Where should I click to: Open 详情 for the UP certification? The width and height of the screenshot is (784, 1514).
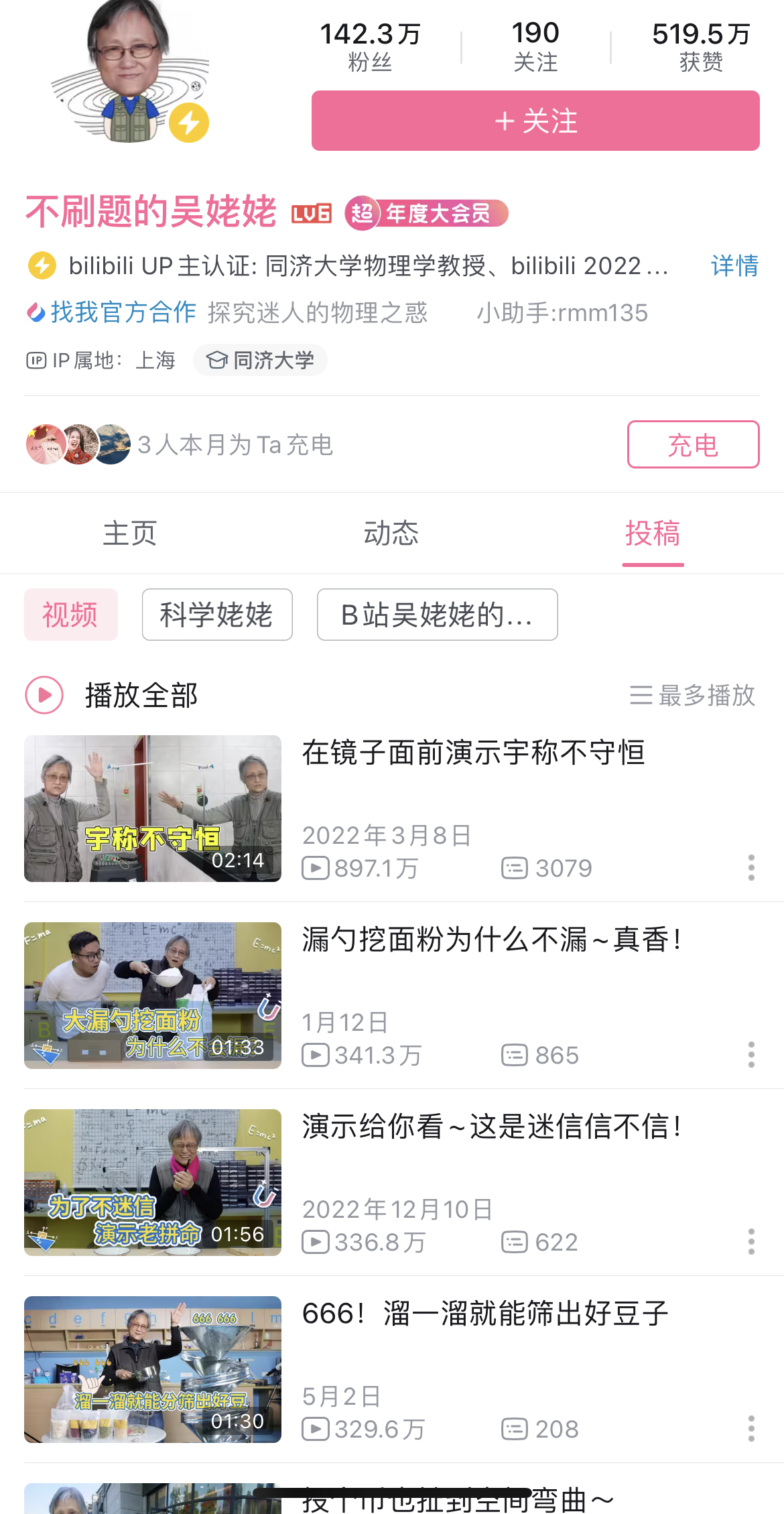(x=734, y=265)
